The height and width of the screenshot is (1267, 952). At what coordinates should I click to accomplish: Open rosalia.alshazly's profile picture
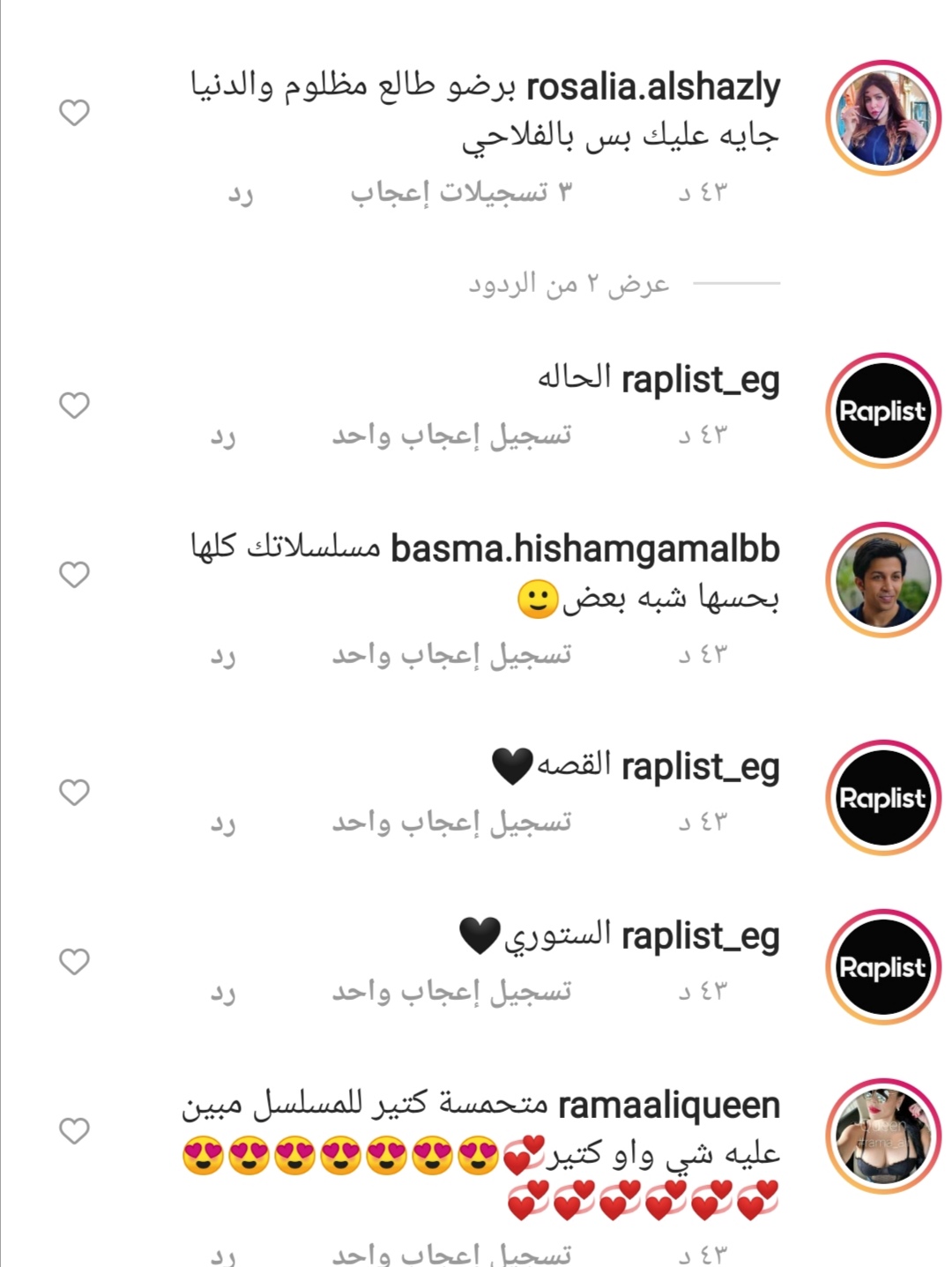(x=883, y=118)
